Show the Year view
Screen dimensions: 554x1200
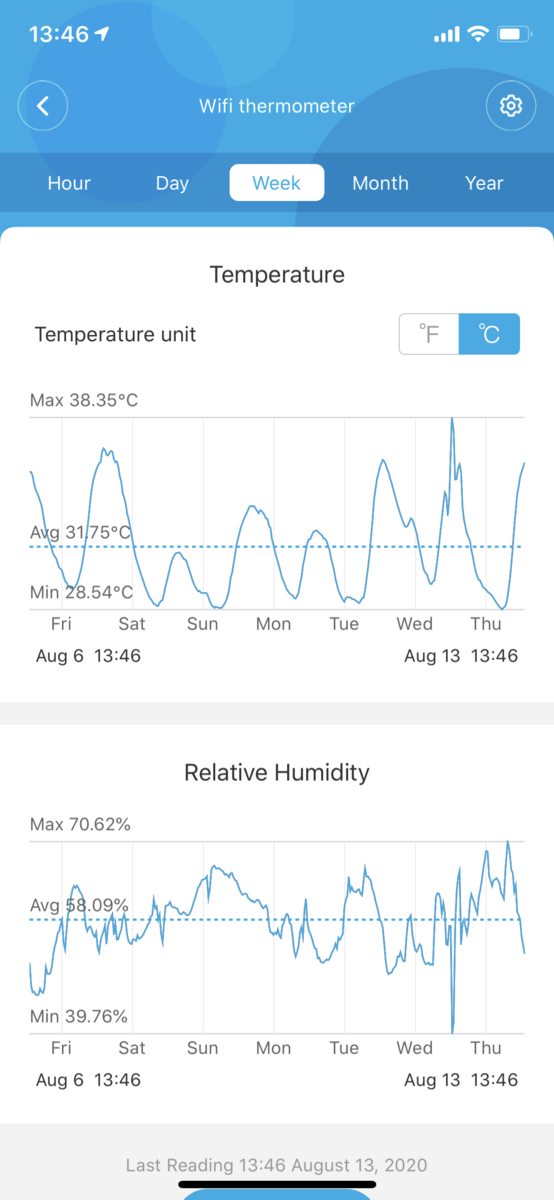pyautogui.click(x=484, y=183)
